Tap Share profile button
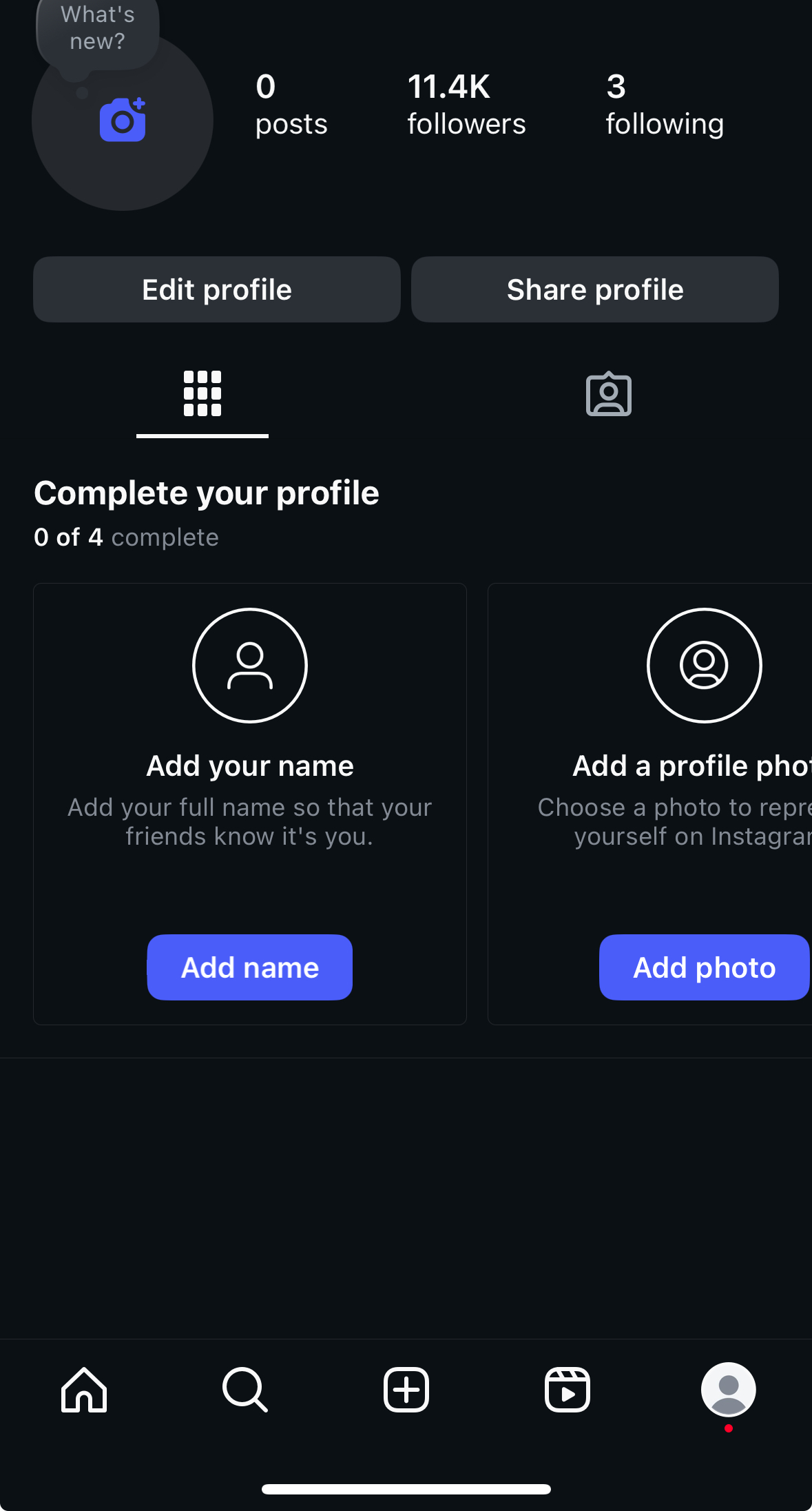 [x=595, y=289]
